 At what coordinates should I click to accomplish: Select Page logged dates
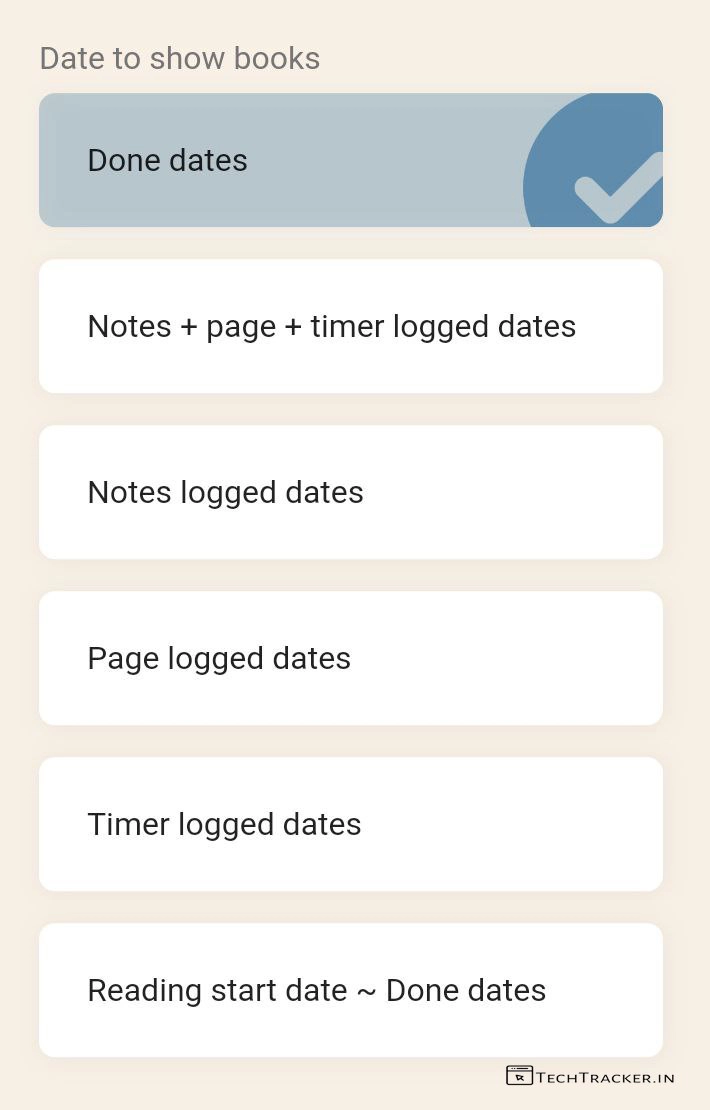350,658
